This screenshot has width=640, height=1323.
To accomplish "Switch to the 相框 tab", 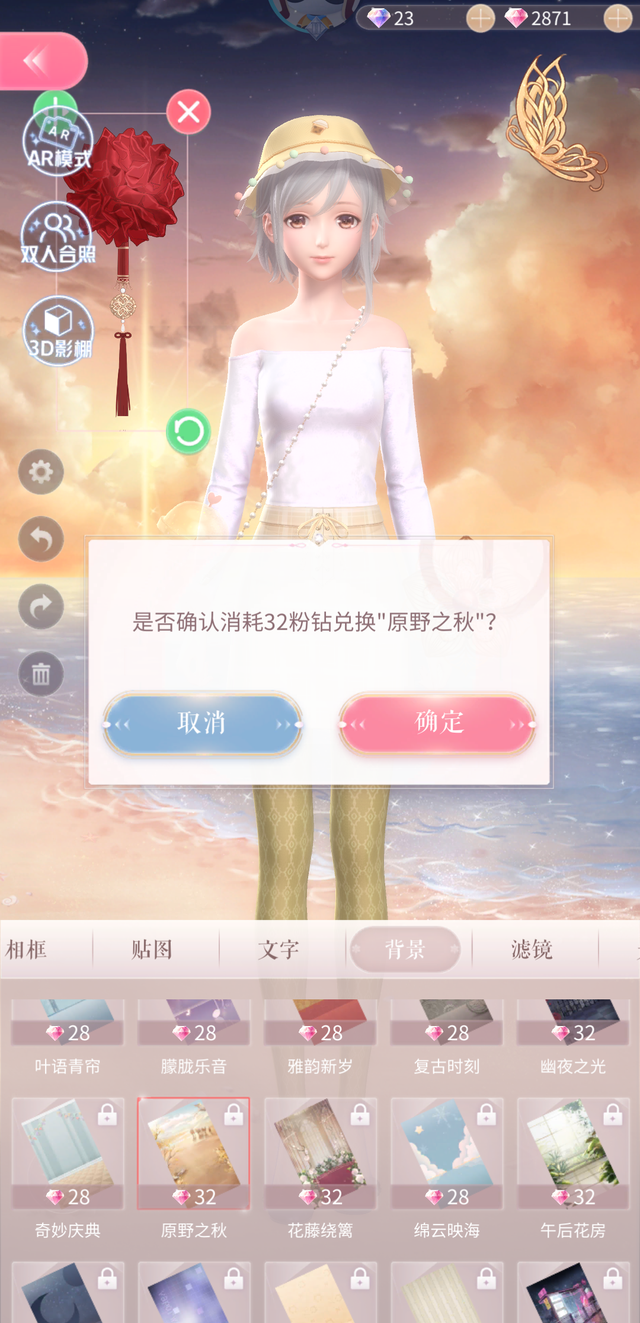I will coord(27,950).
